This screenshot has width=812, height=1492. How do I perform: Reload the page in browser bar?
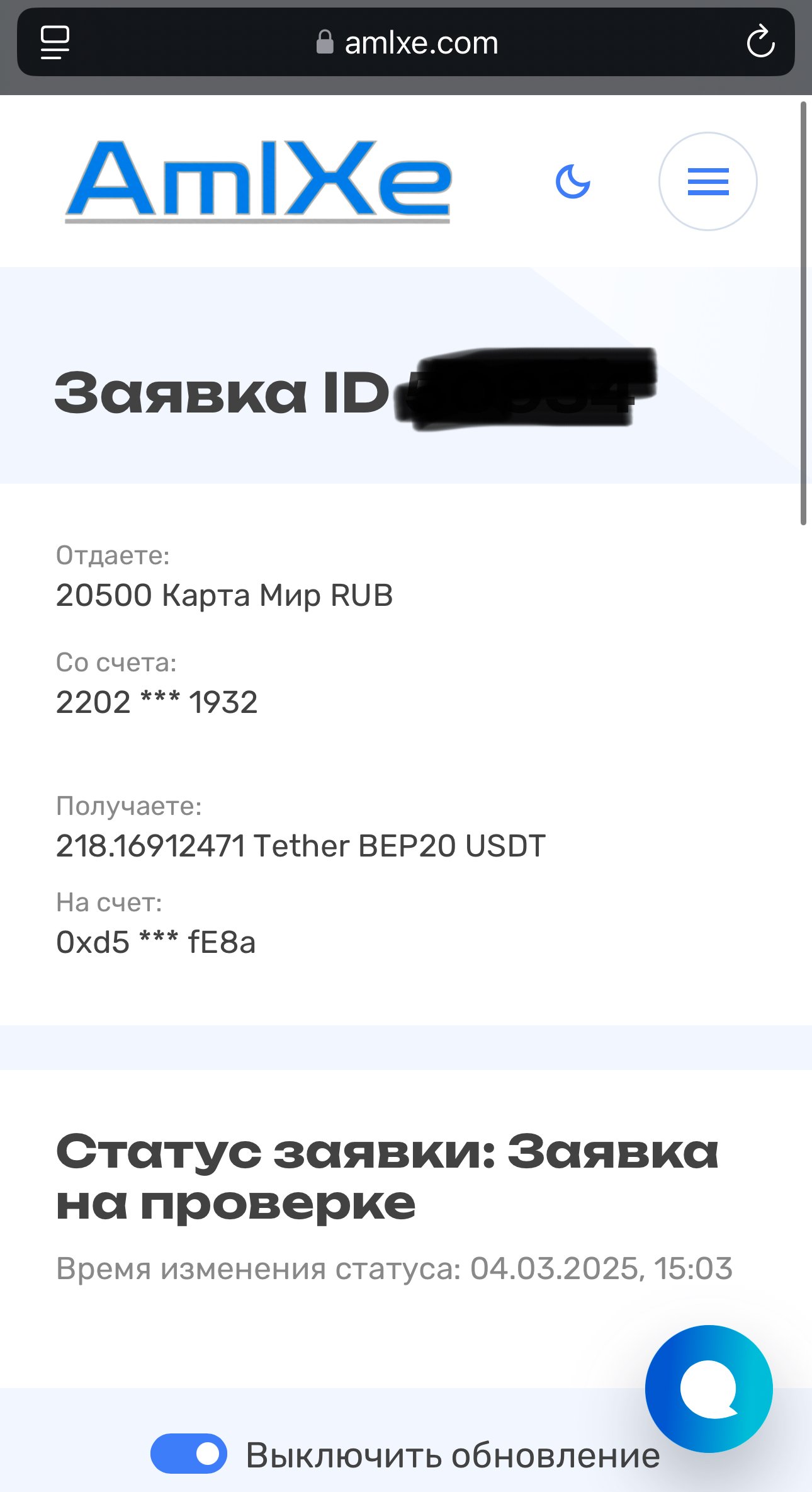[760, 42]
